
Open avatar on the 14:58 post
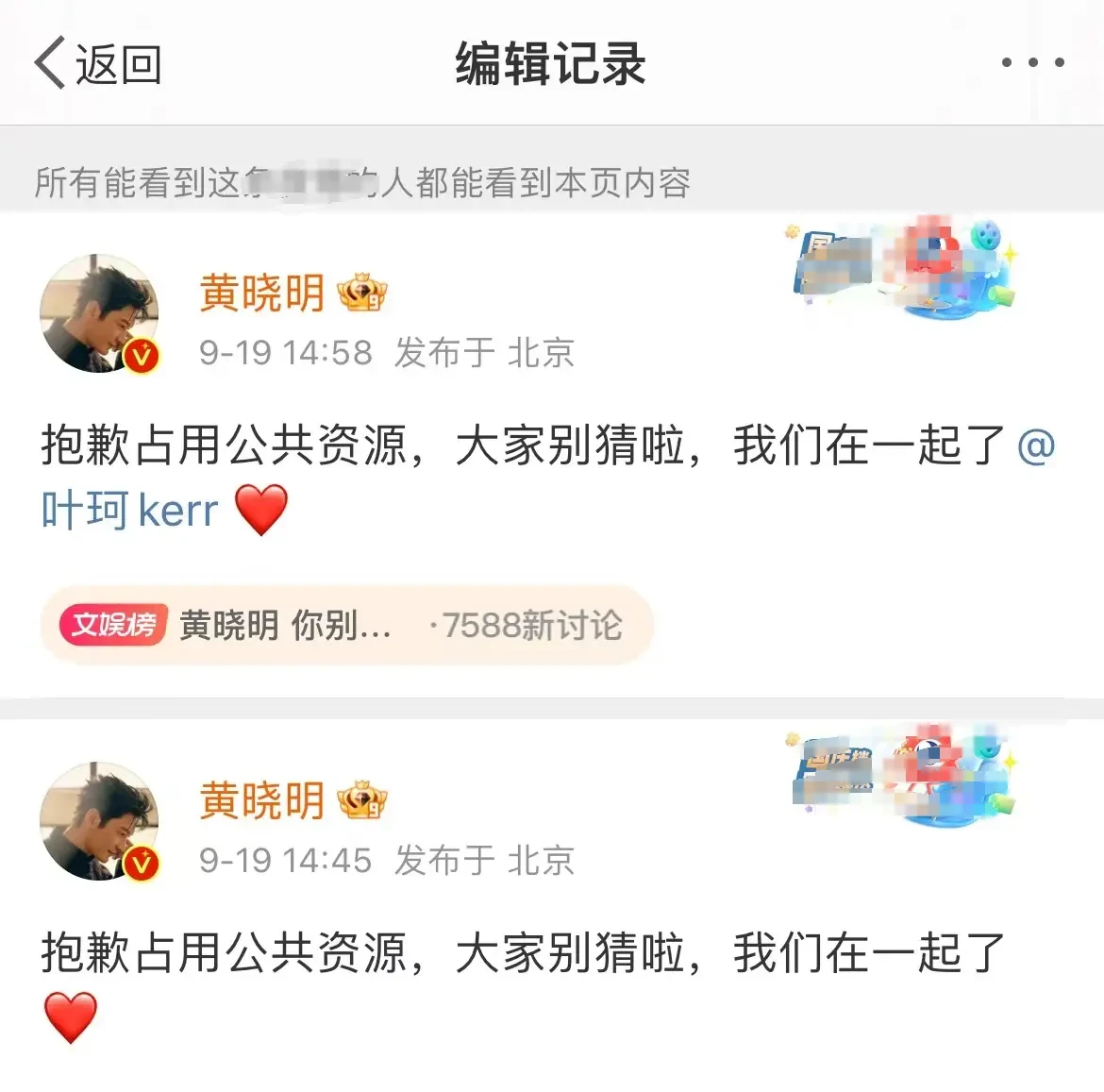pyautogui.click(x=100, y=313)
